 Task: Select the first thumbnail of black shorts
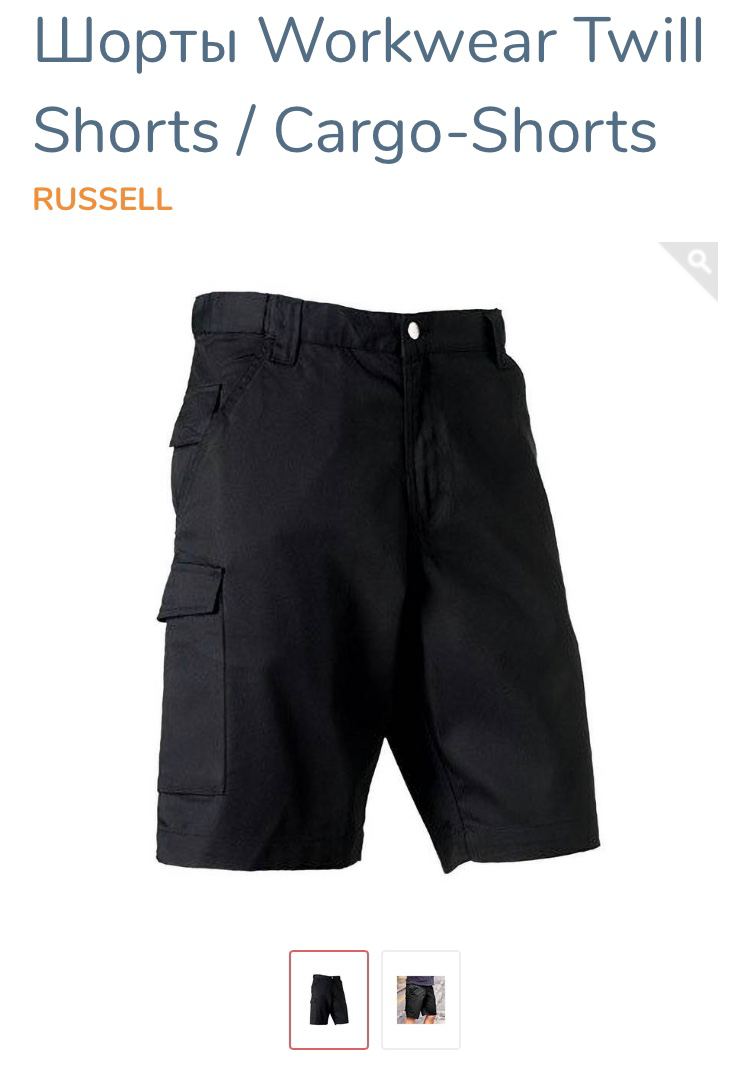pyautogui.click(x=329, y=999)
